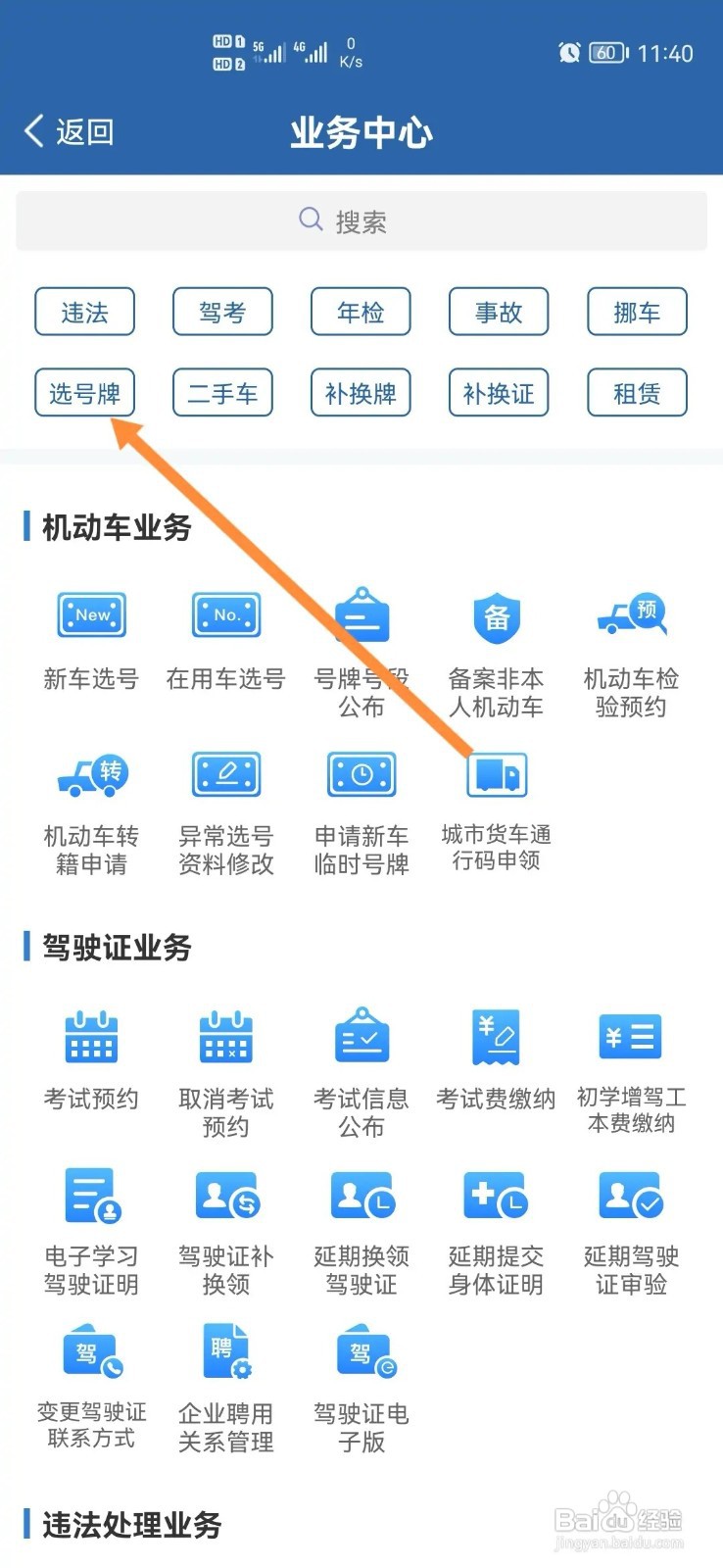This screenshot has height=1568, width=723.
Task: Open the 选号牌 category
Action: [x=84, y=392]
